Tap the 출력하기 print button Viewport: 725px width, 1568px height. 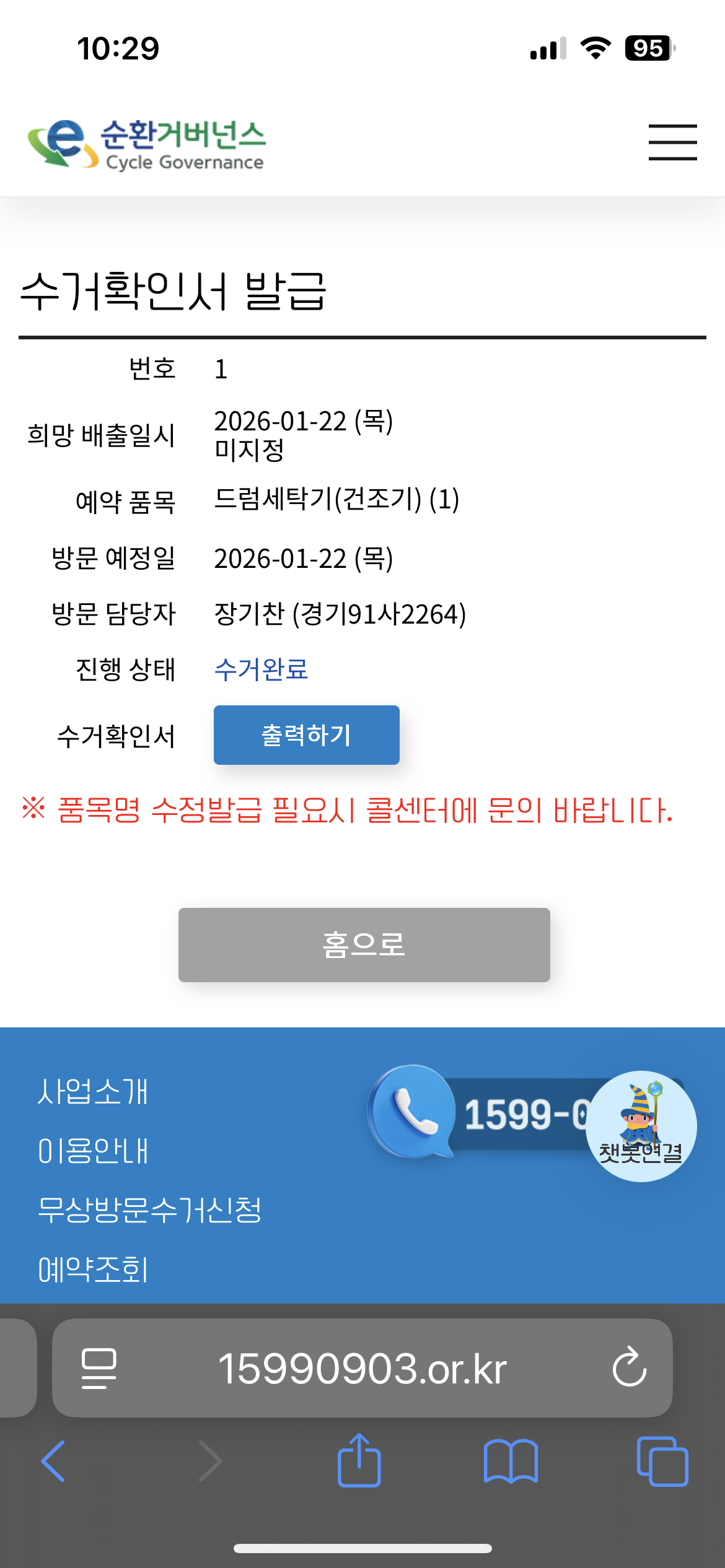coord(306,735)
